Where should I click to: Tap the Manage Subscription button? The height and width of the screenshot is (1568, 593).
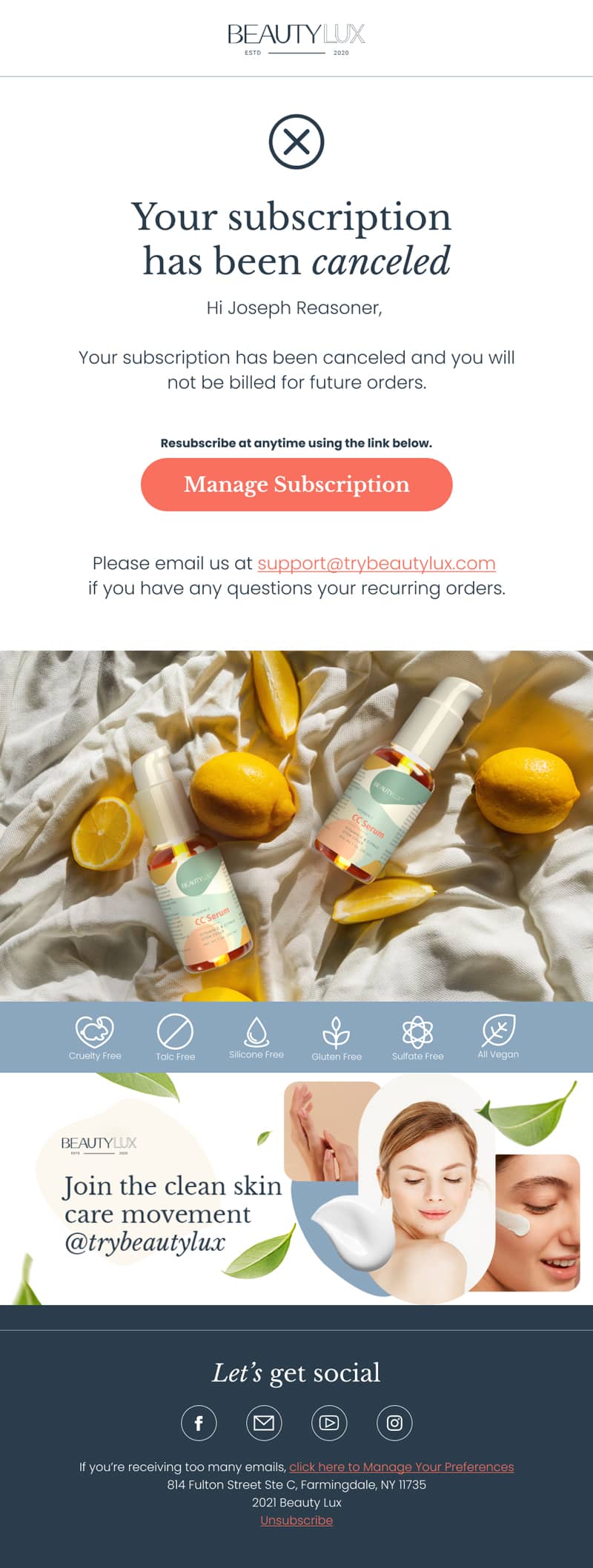296,485
